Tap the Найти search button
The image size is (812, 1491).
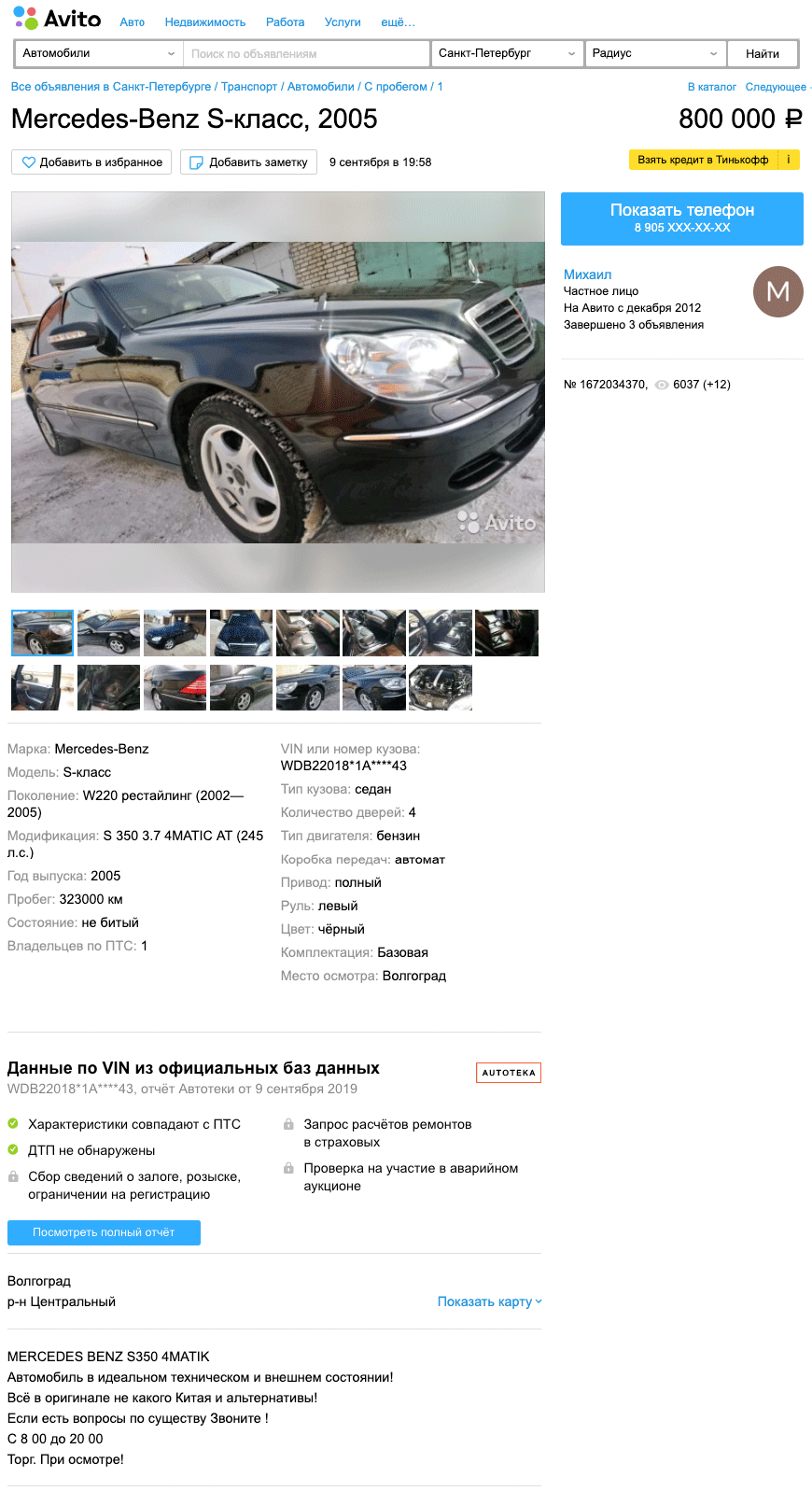763,53
